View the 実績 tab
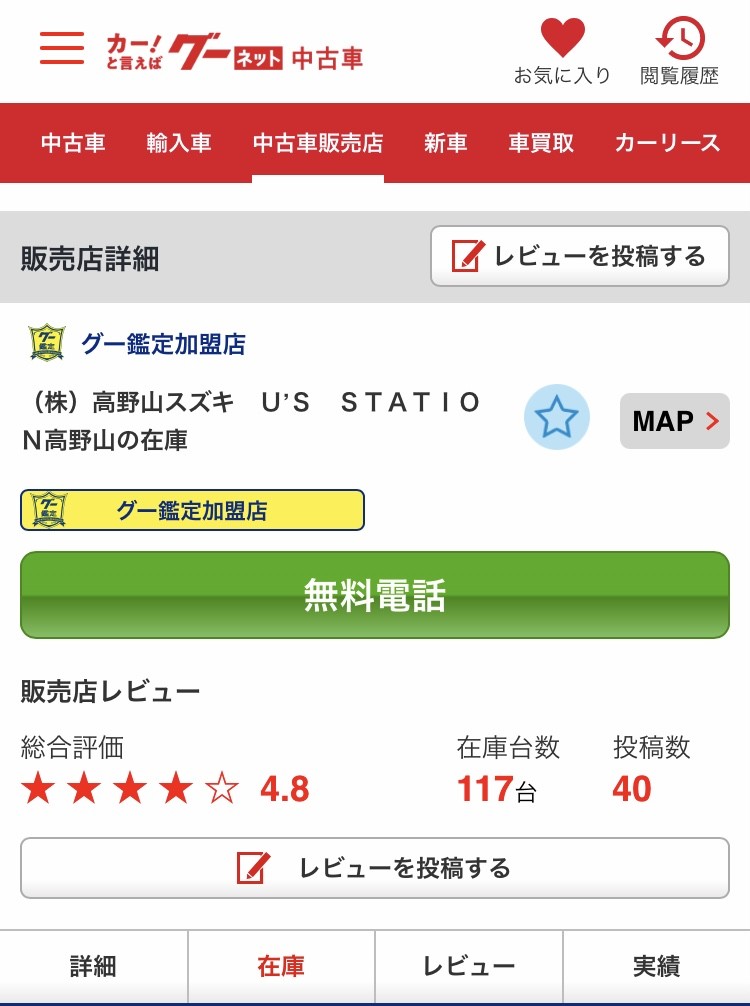Image resolution: width=750 pixels, height=1006 pixels. pyautogui.click(x=657, y=967)
